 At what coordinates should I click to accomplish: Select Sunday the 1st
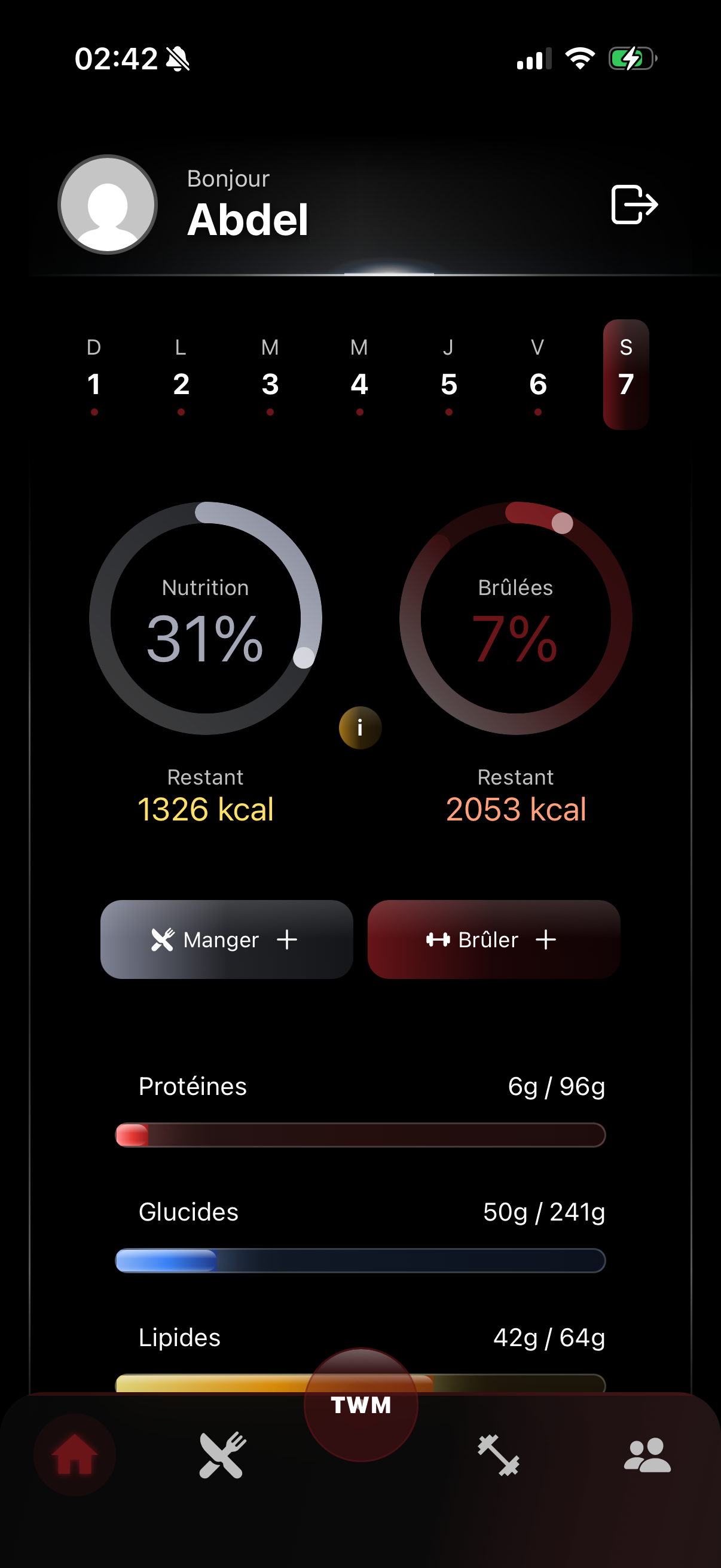pos(94,374)
